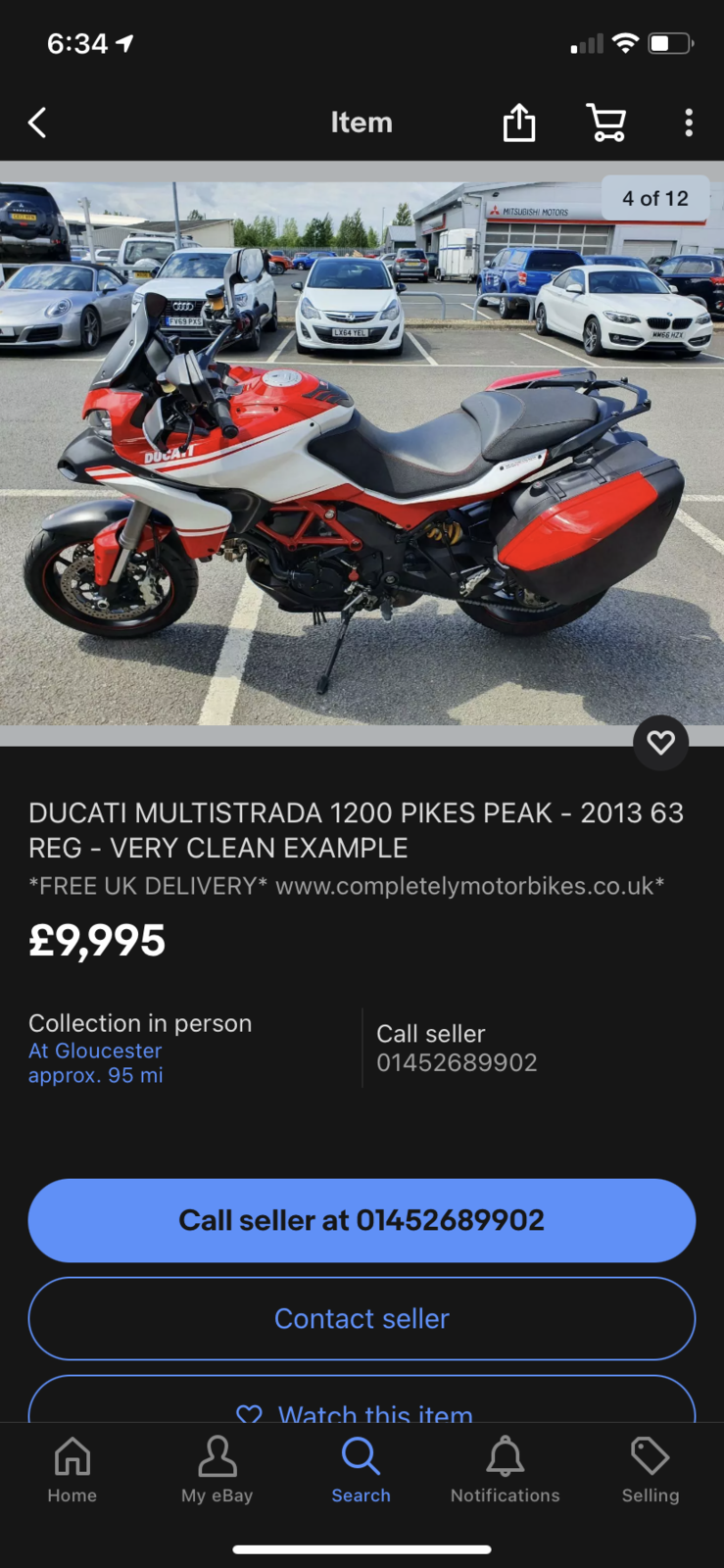Viewport: 724px width, 1568px height.
Task: Add item to watchlist with heart icon
Action: pos(660,742)
